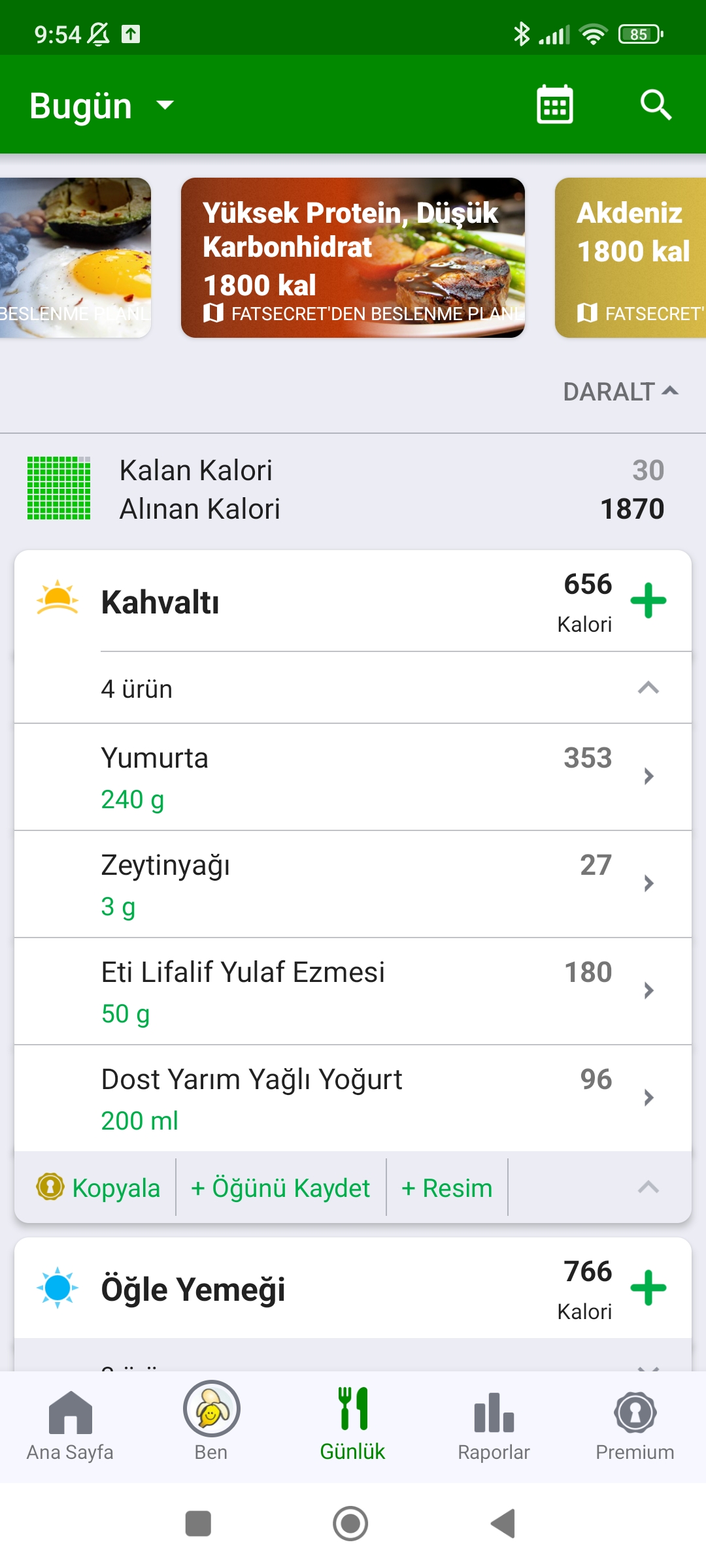This screenshot has width=706, height=1568.
Task: Open the Bugün date dropdown
Action: 101,106
